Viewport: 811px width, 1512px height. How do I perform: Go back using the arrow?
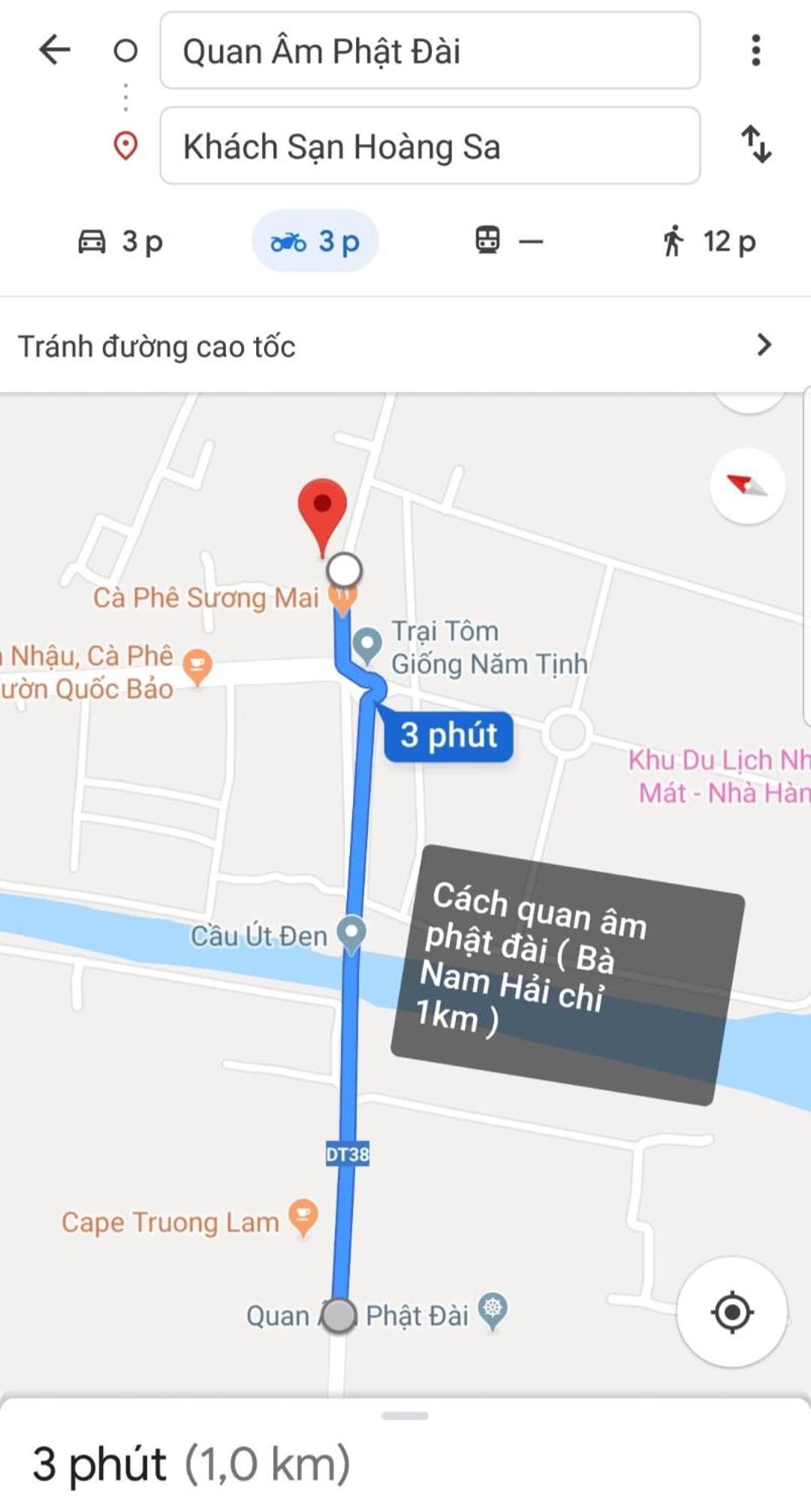point(55,50)
